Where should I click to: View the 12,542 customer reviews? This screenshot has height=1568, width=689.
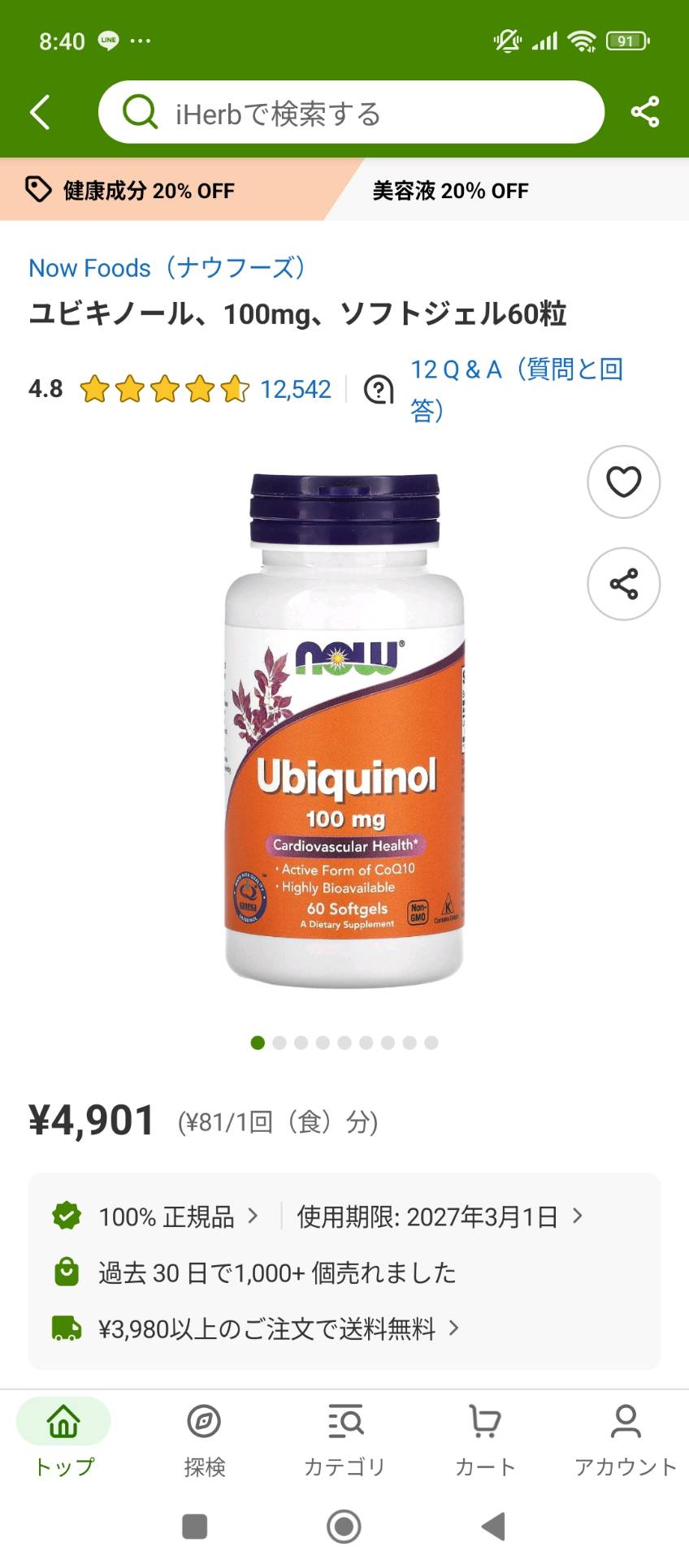point(296,390)
